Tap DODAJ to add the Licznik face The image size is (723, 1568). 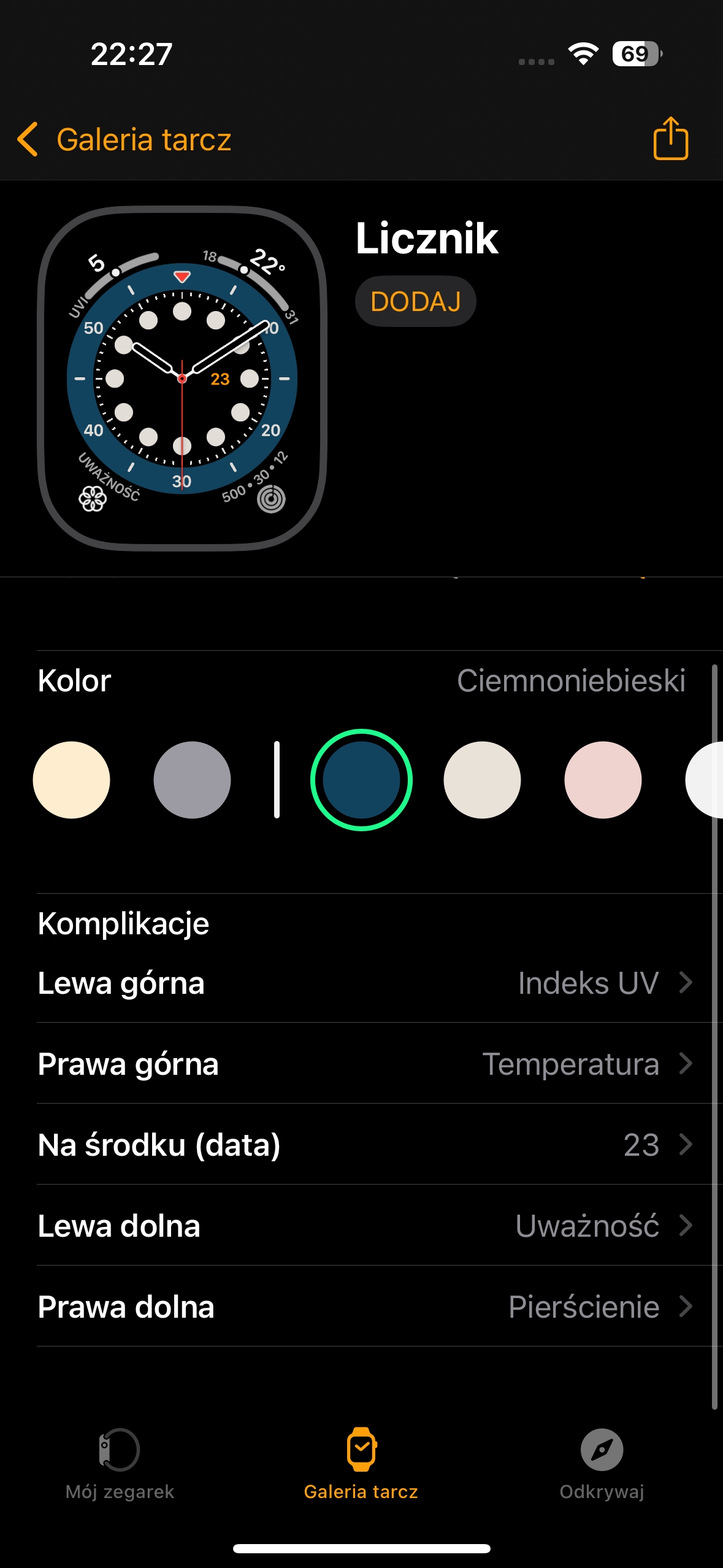(x=416, y=301)
